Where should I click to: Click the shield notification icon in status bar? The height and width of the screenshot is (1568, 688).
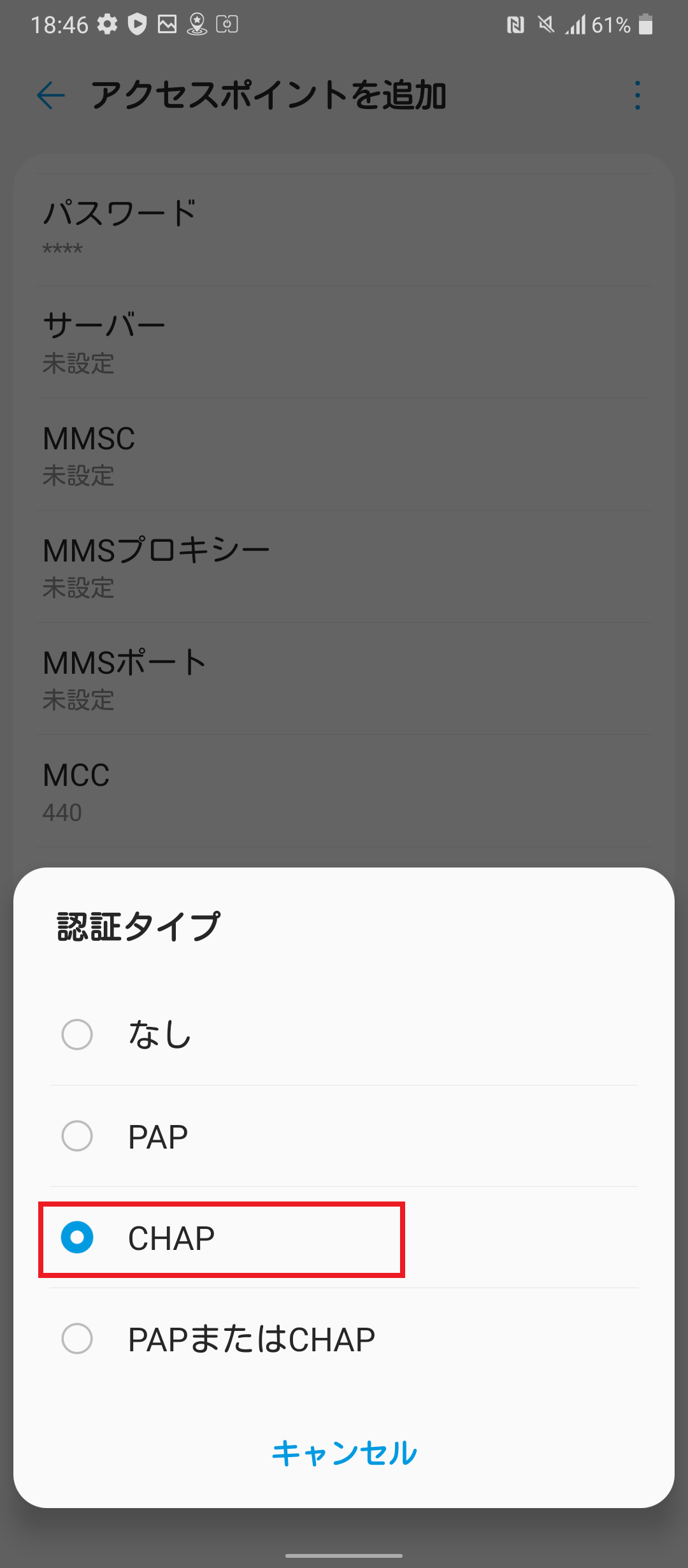point(137,24)
